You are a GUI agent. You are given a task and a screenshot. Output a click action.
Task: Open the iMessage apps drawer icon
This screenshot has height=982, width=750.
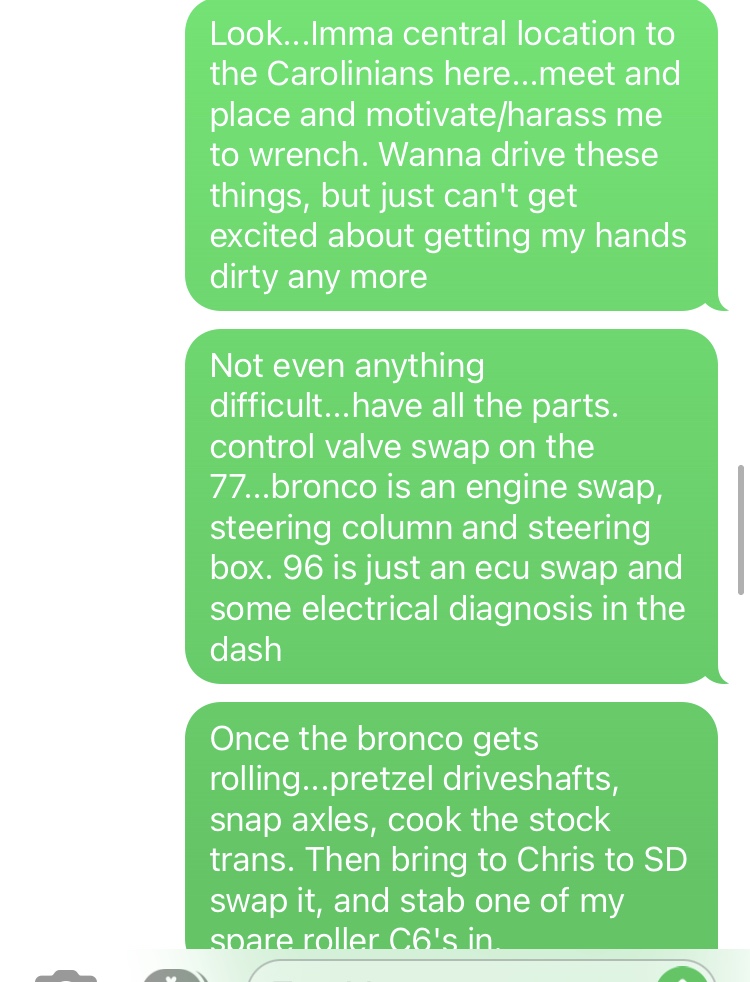[x=173, y=976]
